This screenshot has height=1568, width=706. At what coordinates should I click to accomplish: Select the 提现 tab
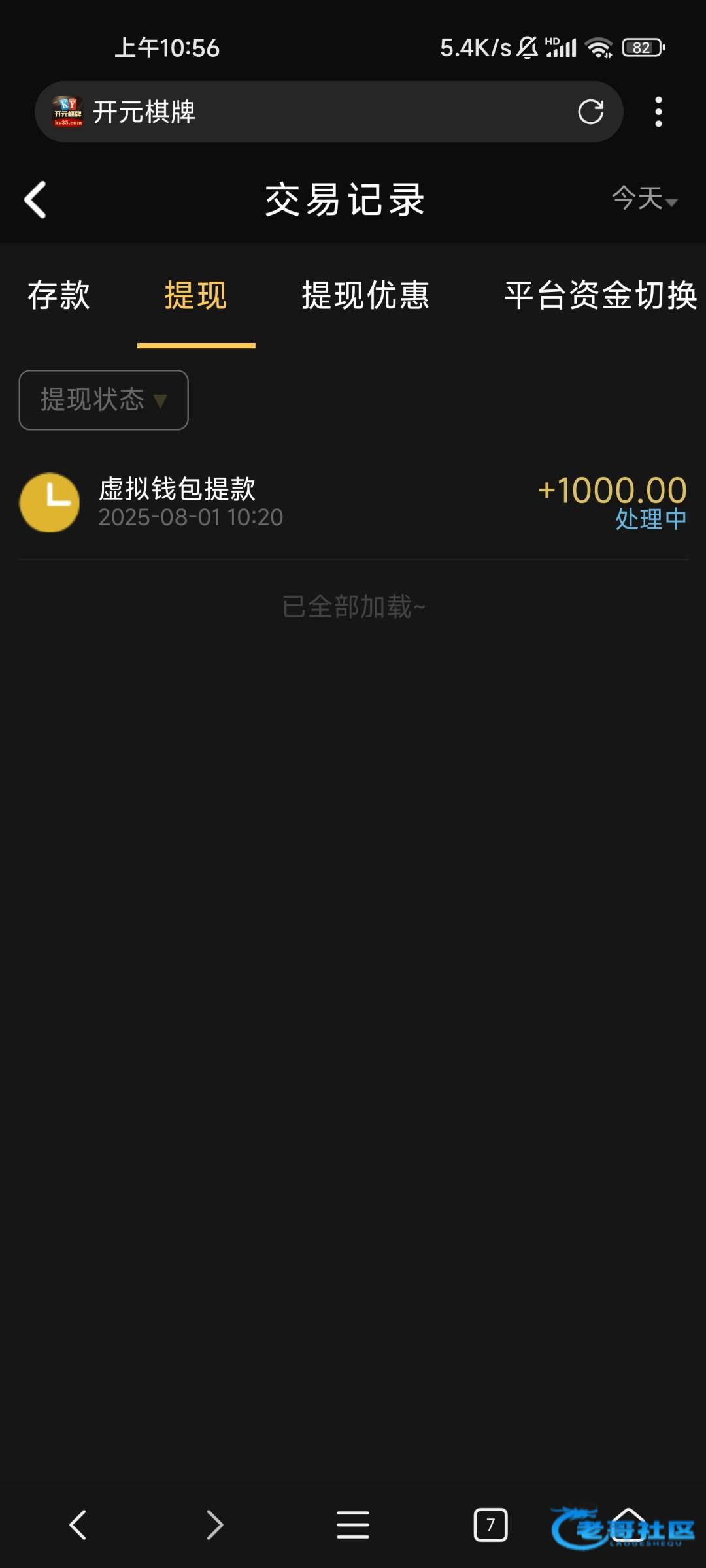(195, 295)
